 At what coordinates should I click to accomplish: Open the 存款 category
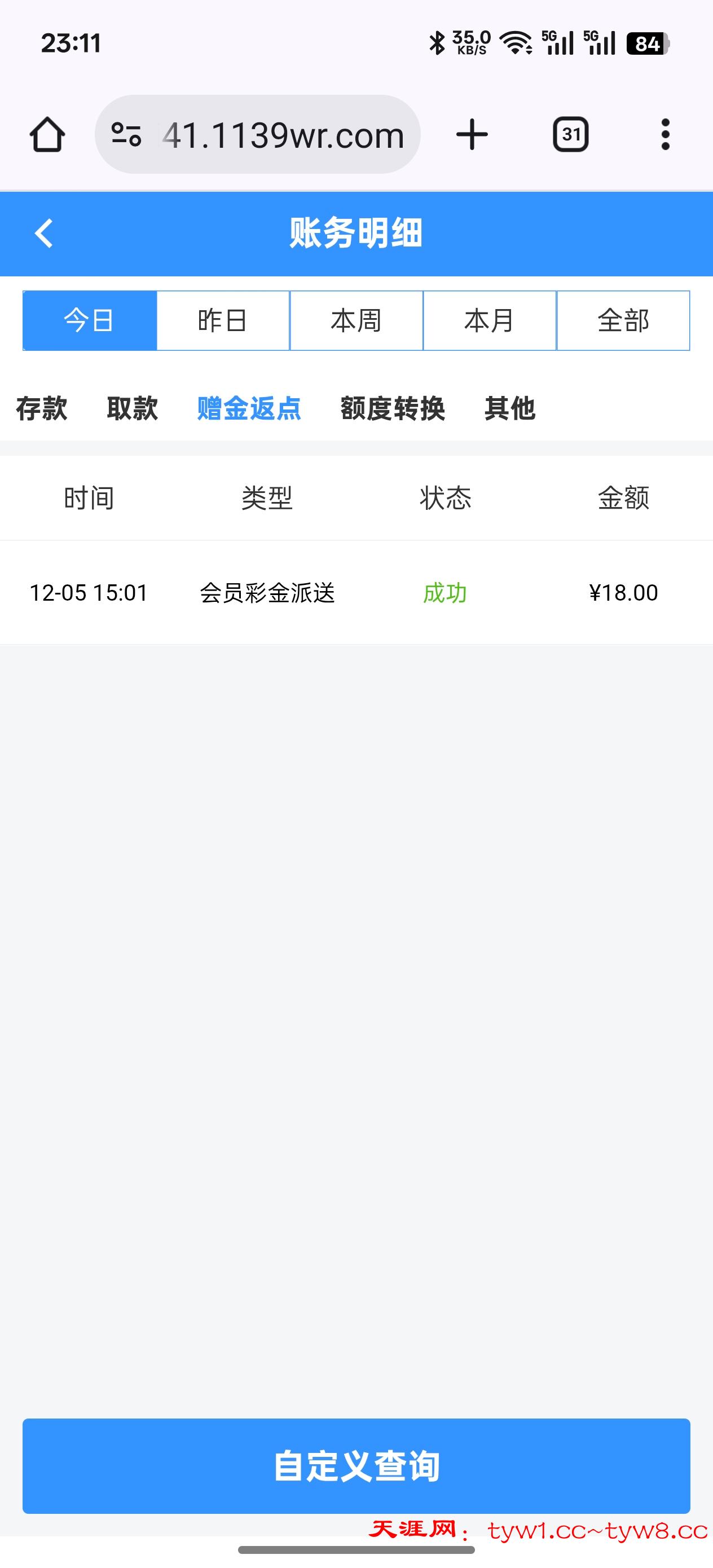pyautogui.click(x=41, y=408)
